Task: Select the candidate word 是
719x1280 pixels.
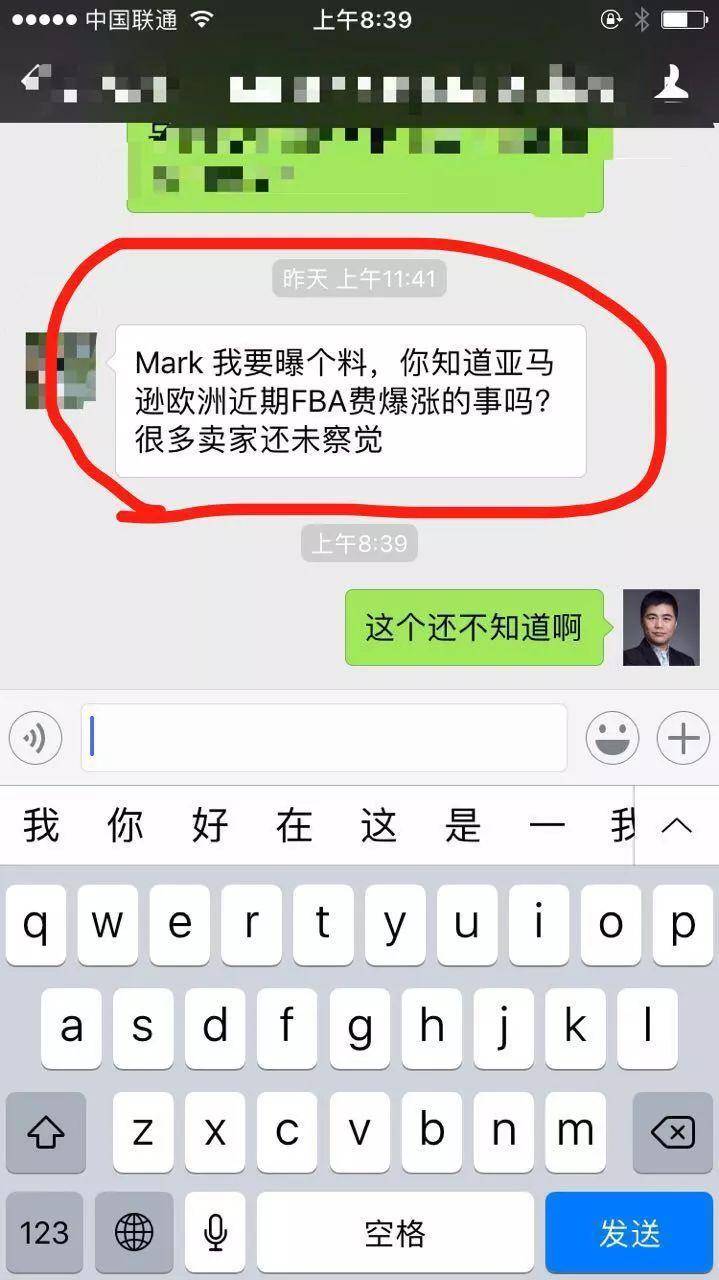Action: point(463,826)
